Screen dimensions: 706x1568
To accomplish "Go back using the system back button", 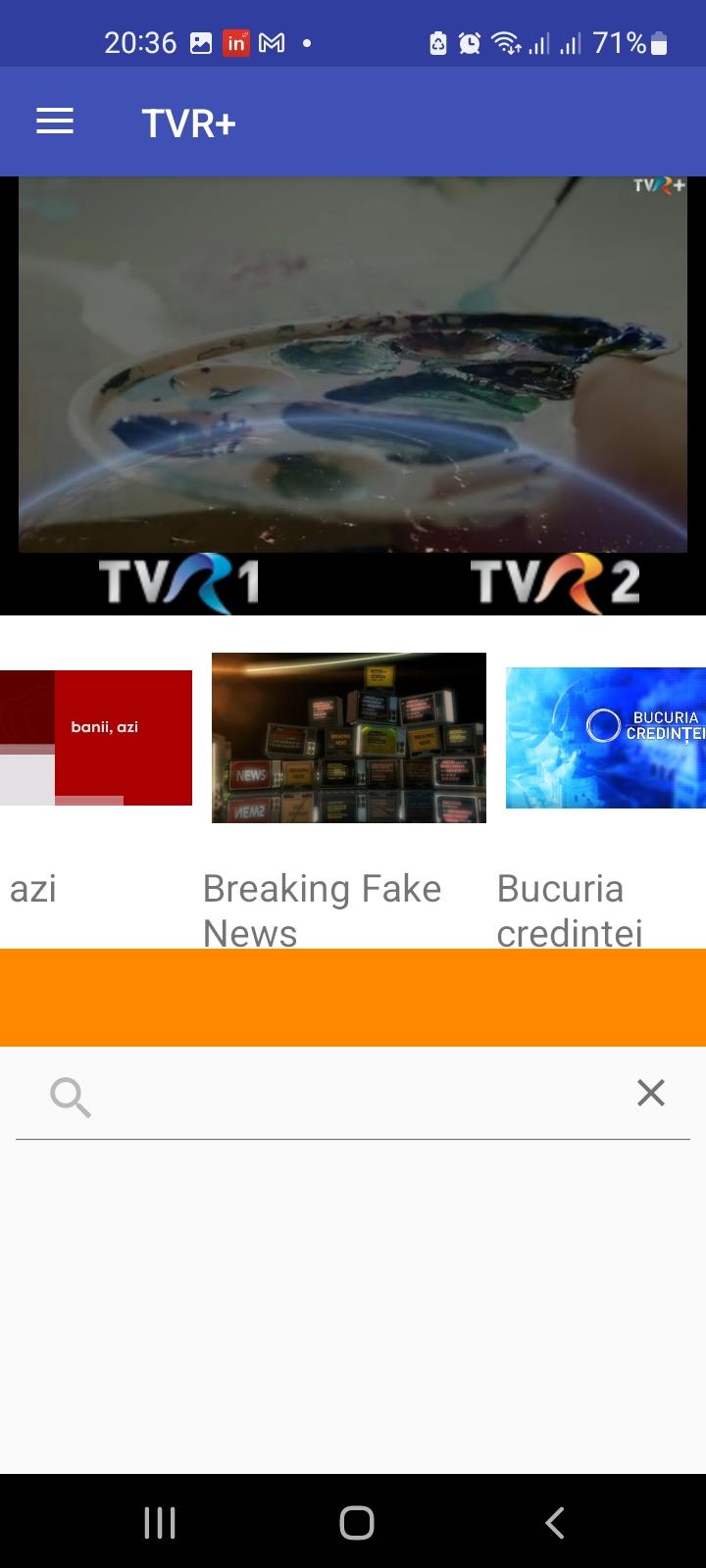I will pyautogui.click(x=554, y=1522).
